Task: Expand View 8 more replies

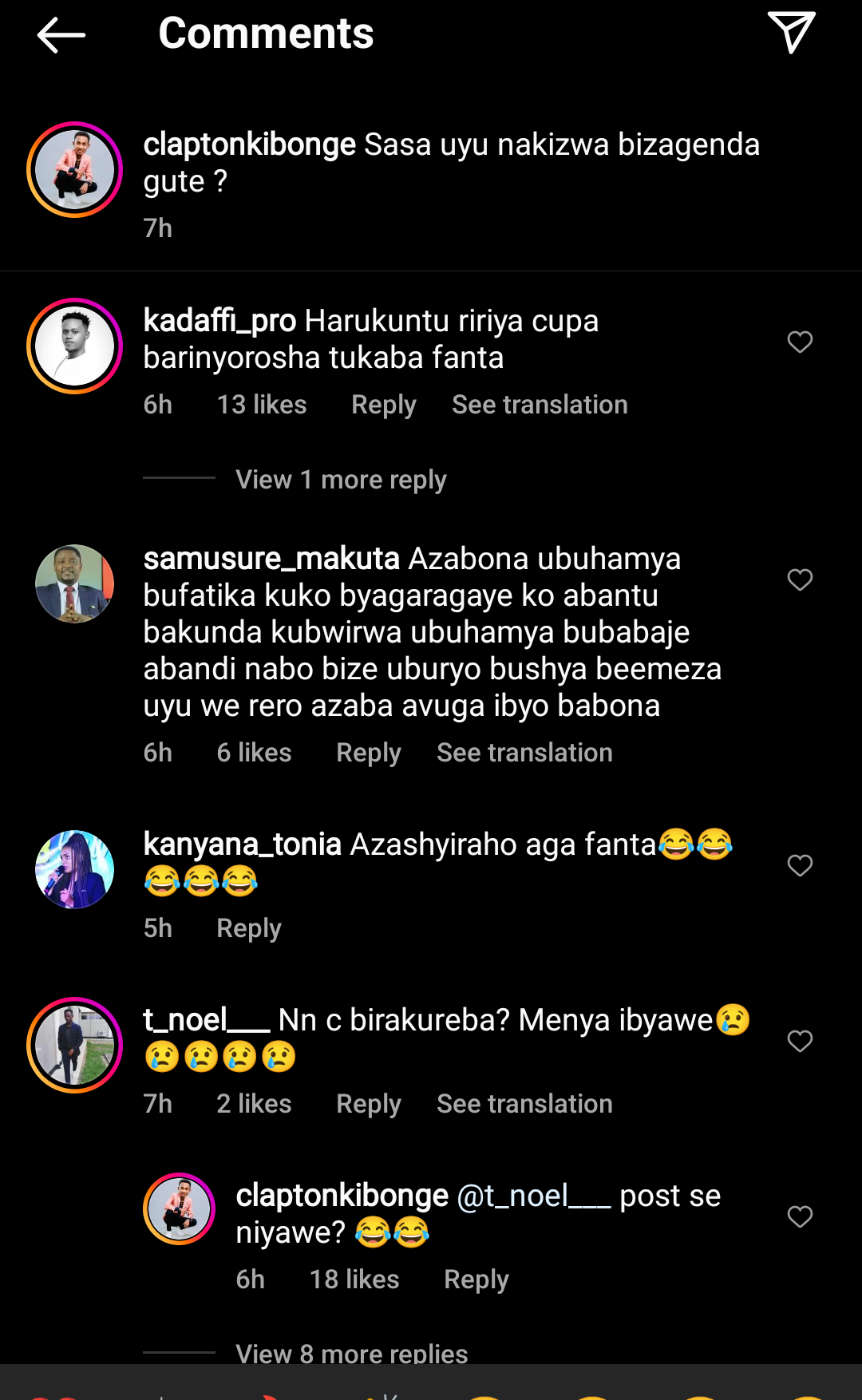Action: [x=351, y=1353]
